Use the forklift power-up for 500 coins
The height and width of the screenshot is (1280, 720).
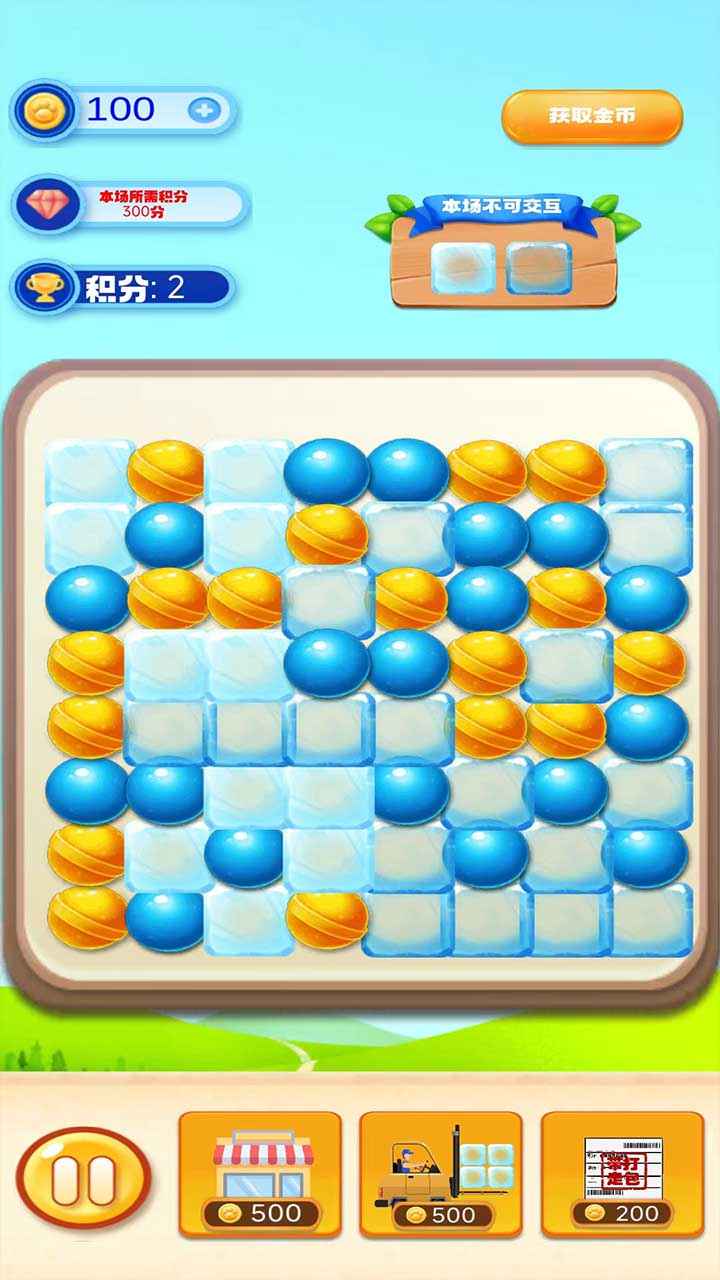(441, 1174)
